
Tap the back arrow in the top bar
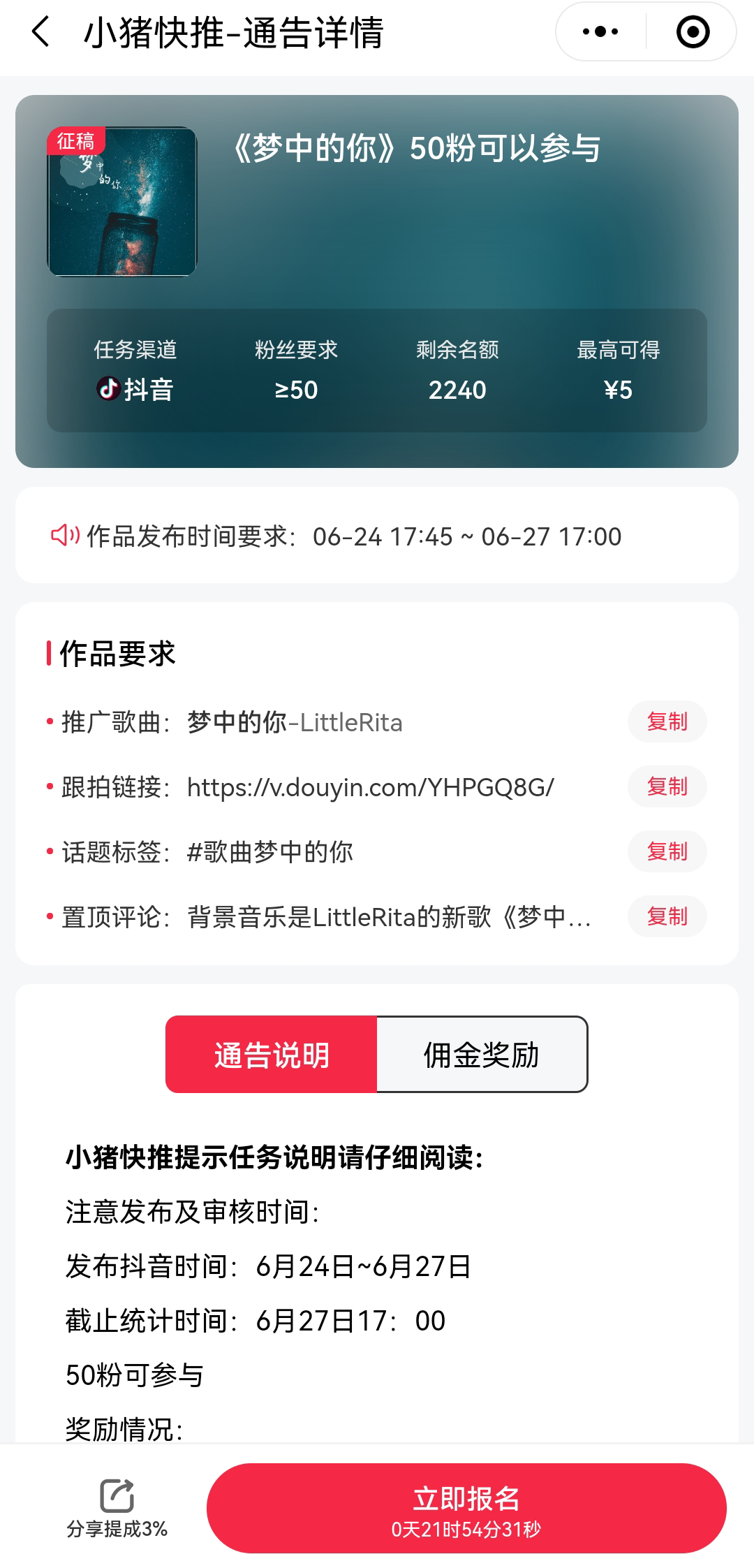pos(40,32)
